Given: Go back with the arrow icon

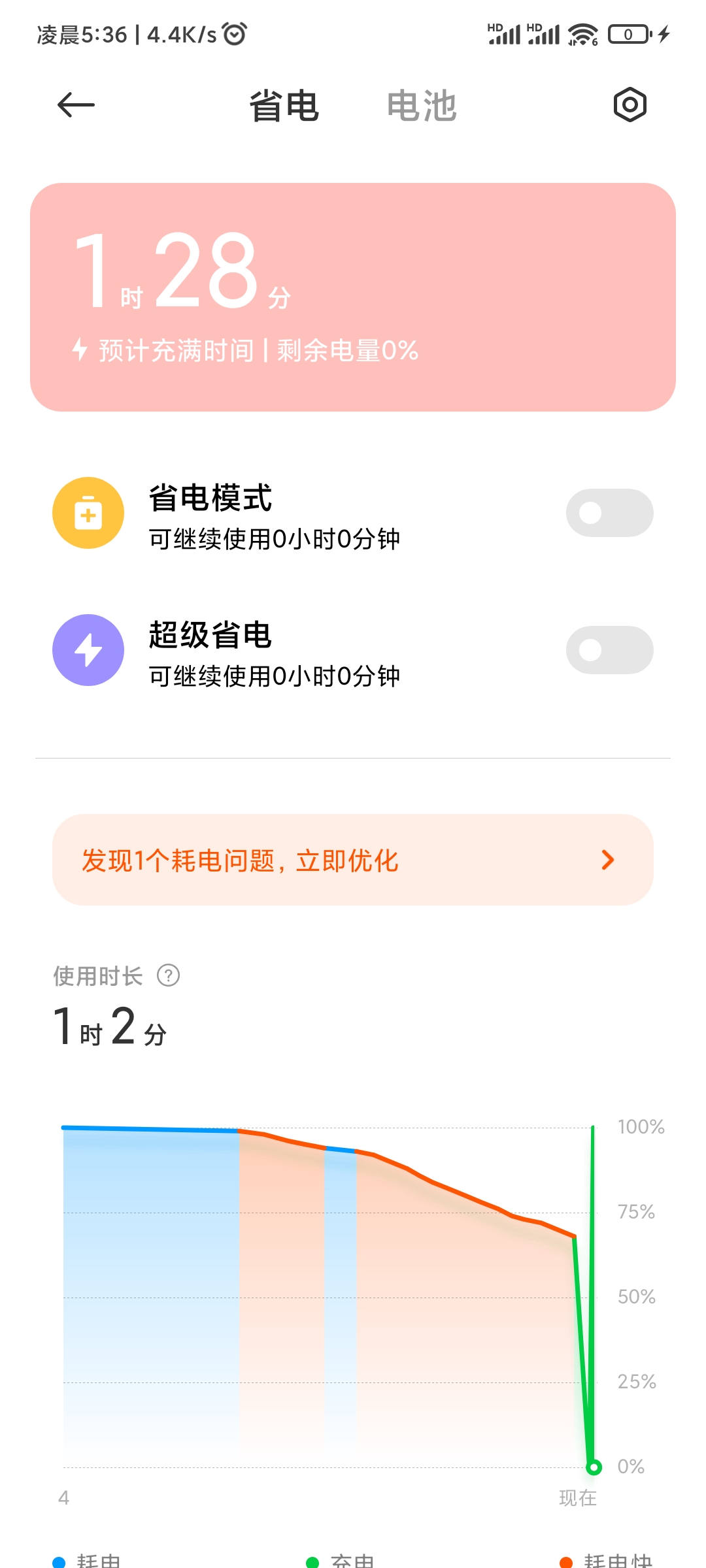Looking at the screenshot, I should pos(76,105).
